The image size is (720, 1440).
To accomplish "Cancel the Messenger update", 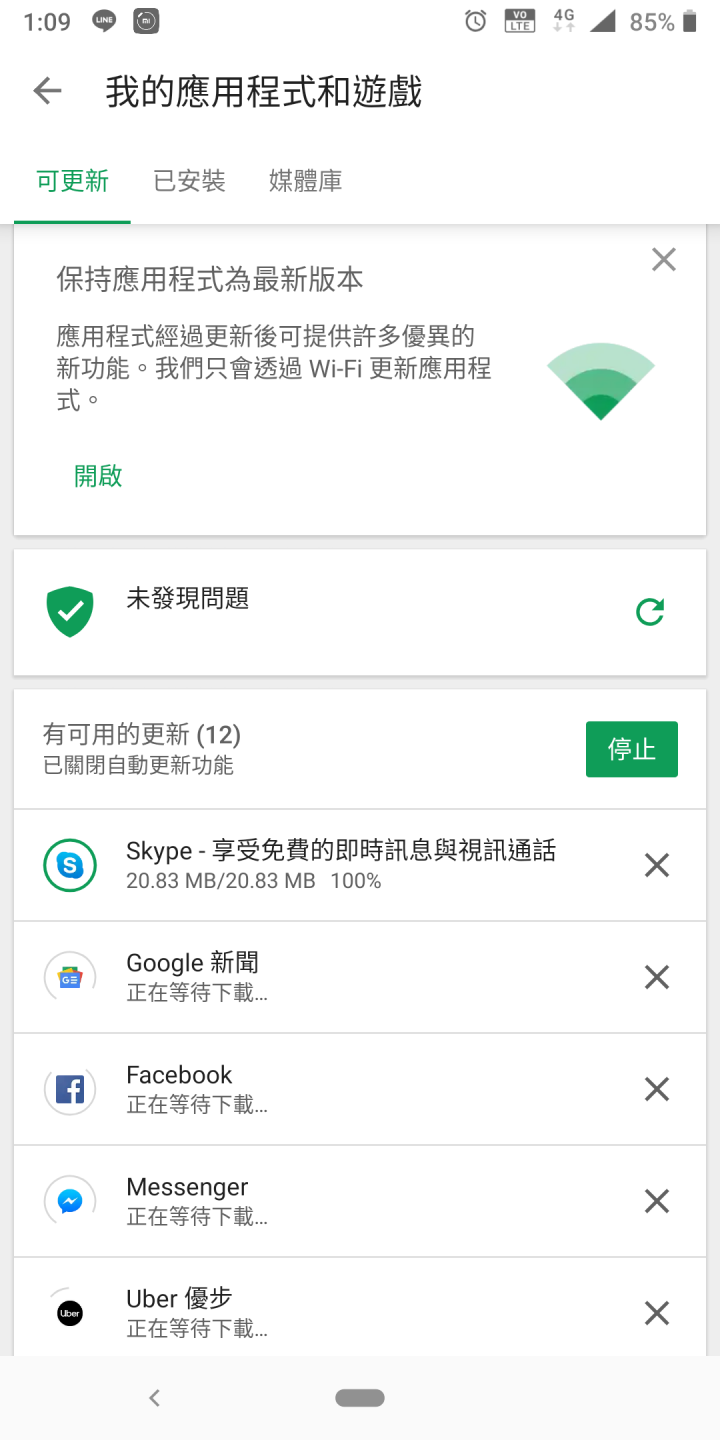I will (657, 1201).
